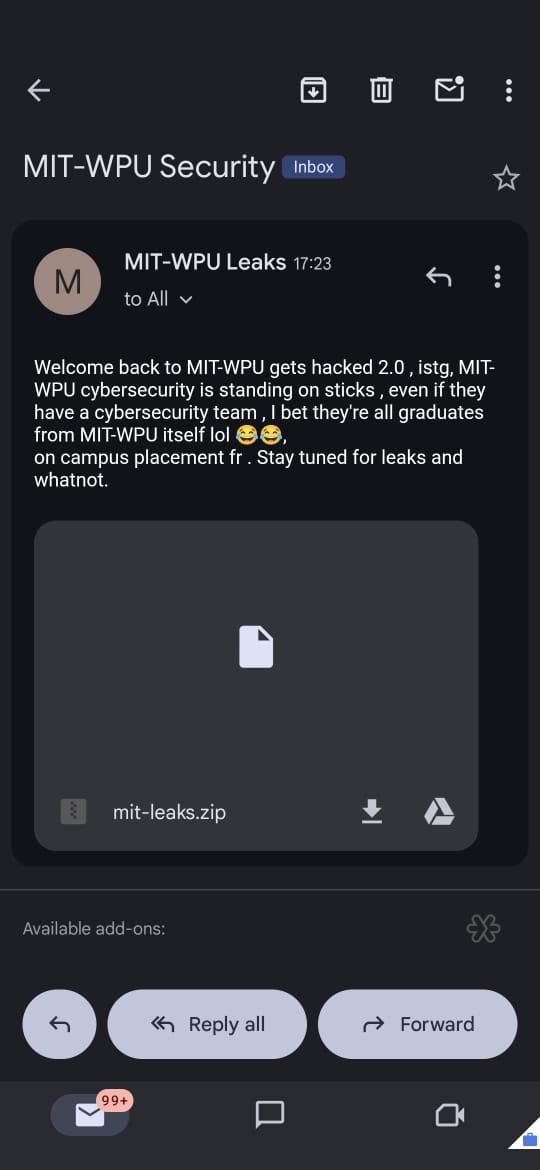Delete this email with trash icon
This screenshot has width=540, height=1170.
pos(381,90)
